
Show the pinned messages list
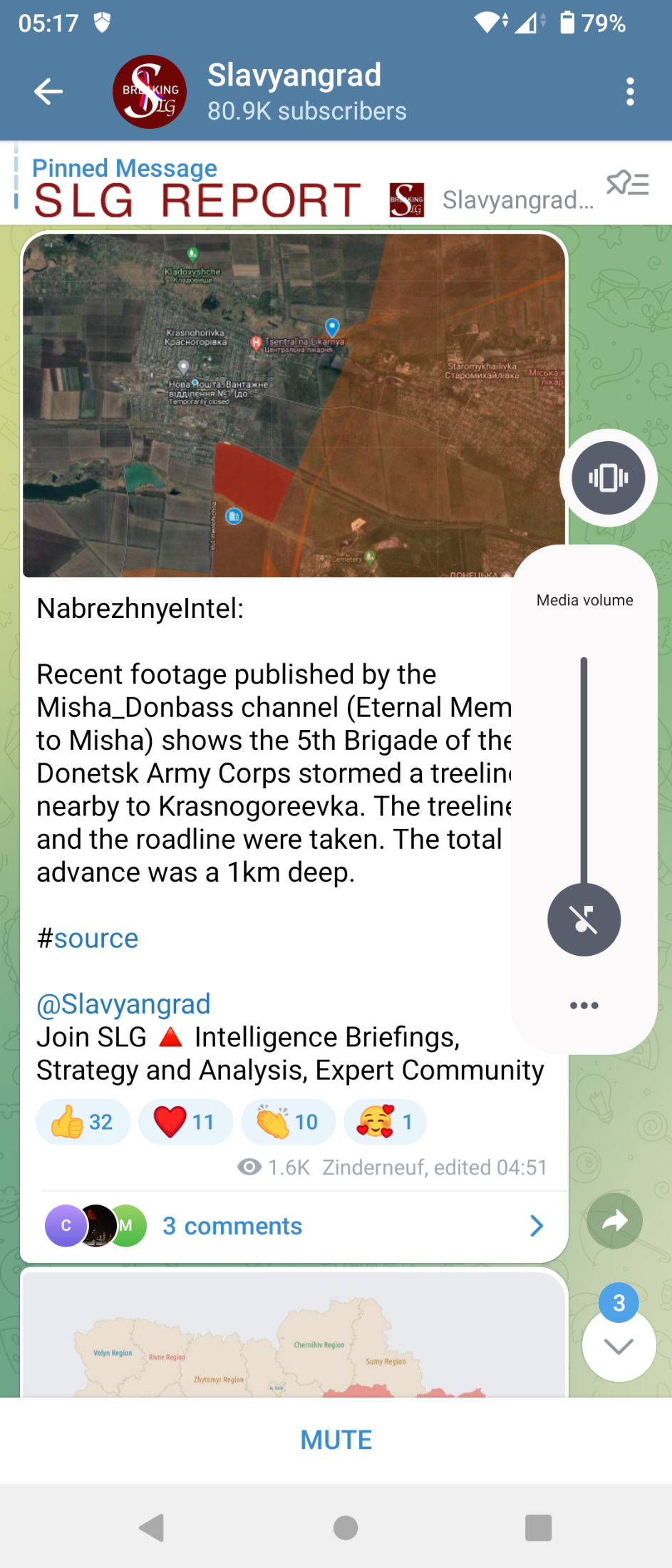(627, 184)
